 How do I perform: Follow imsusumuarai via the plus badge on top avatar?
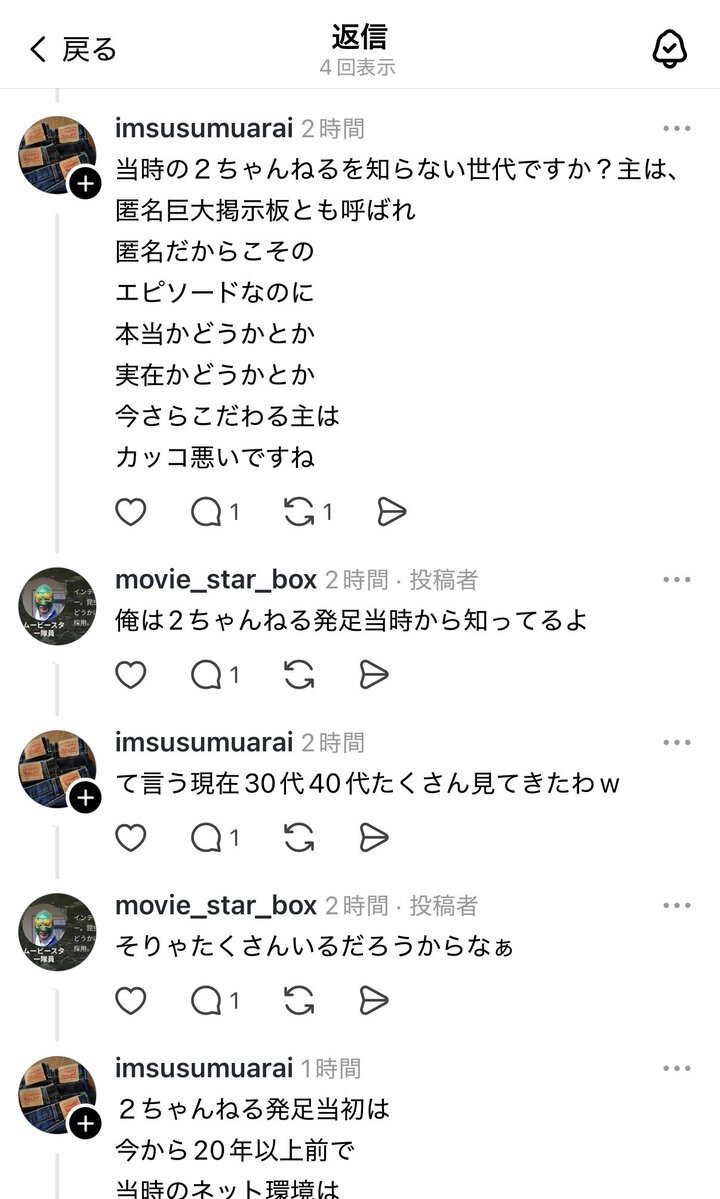coord(85,183)
